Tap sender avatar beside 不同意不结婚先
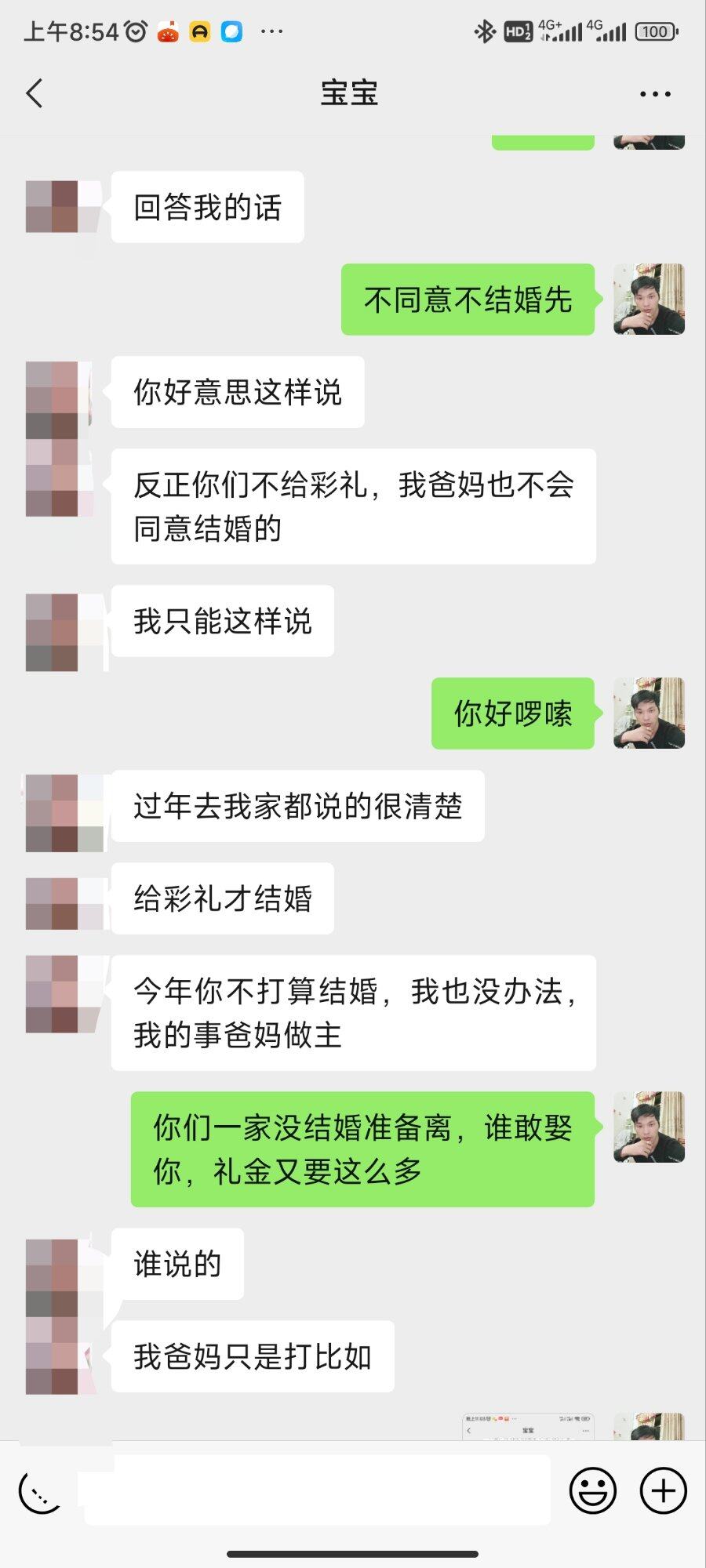Screen dimensions: 706x1568 pyautogui.click(x=649, y=299)
